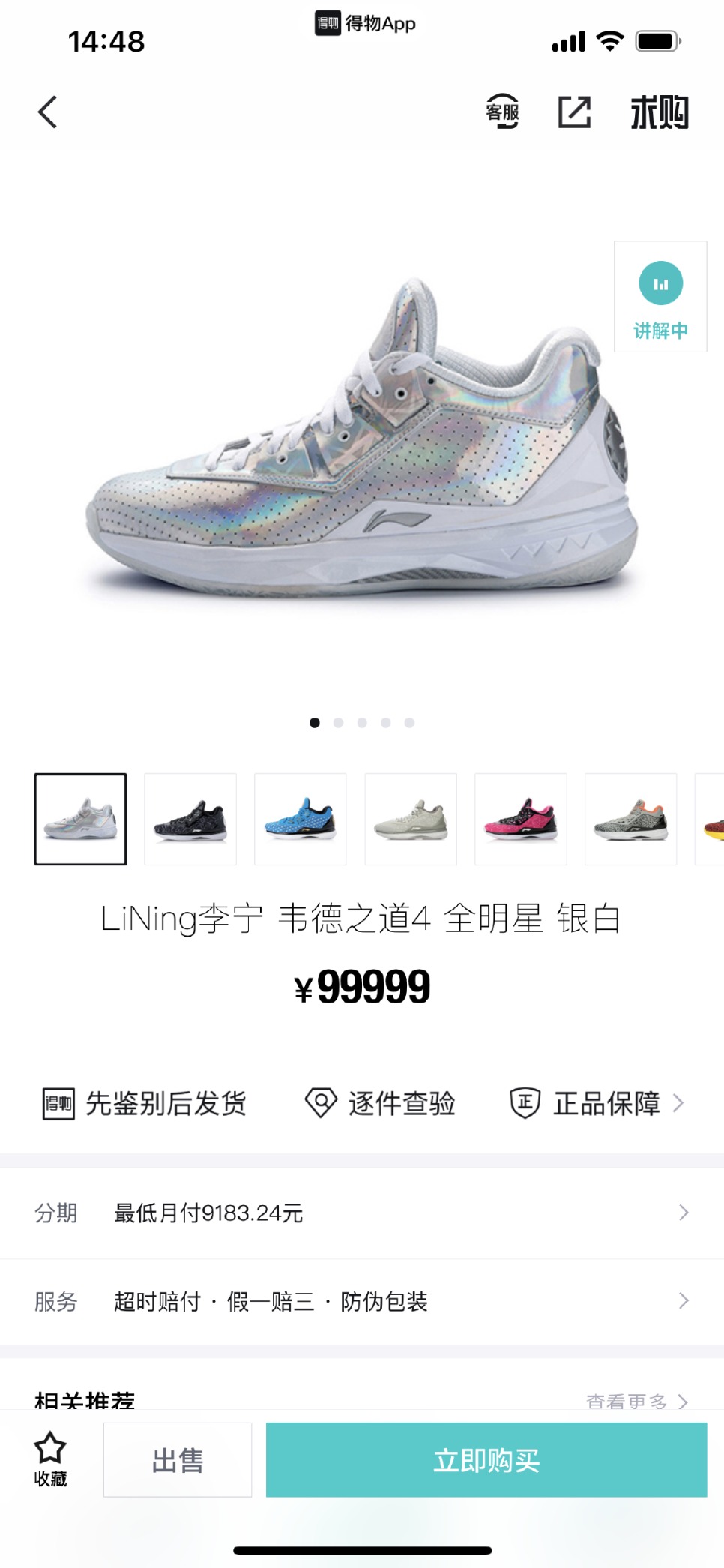Share this product
724x1568 pixels.
coord(575,112)
